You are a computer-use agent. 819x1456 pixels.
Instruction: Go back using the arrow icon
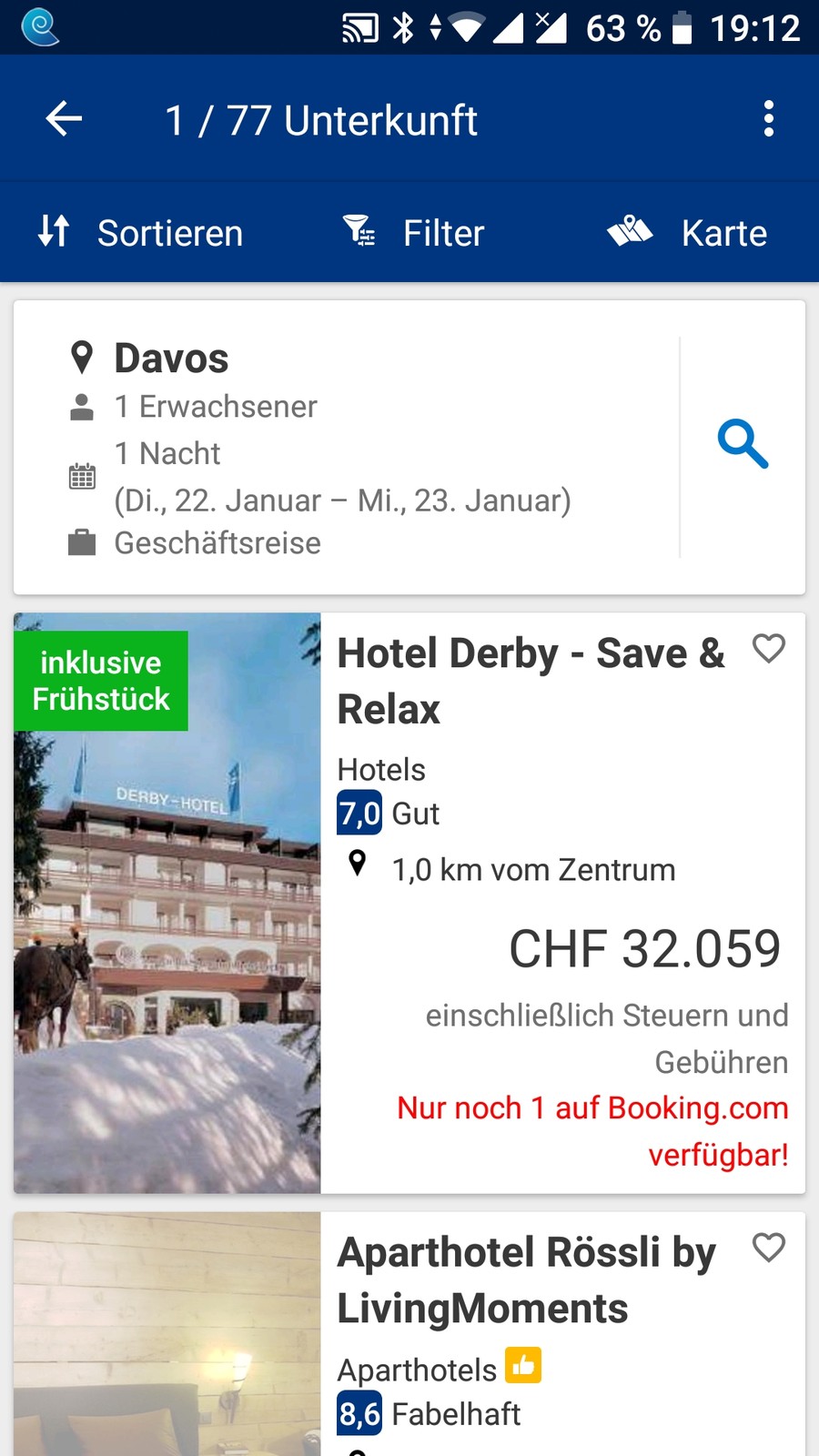[64, 119]
